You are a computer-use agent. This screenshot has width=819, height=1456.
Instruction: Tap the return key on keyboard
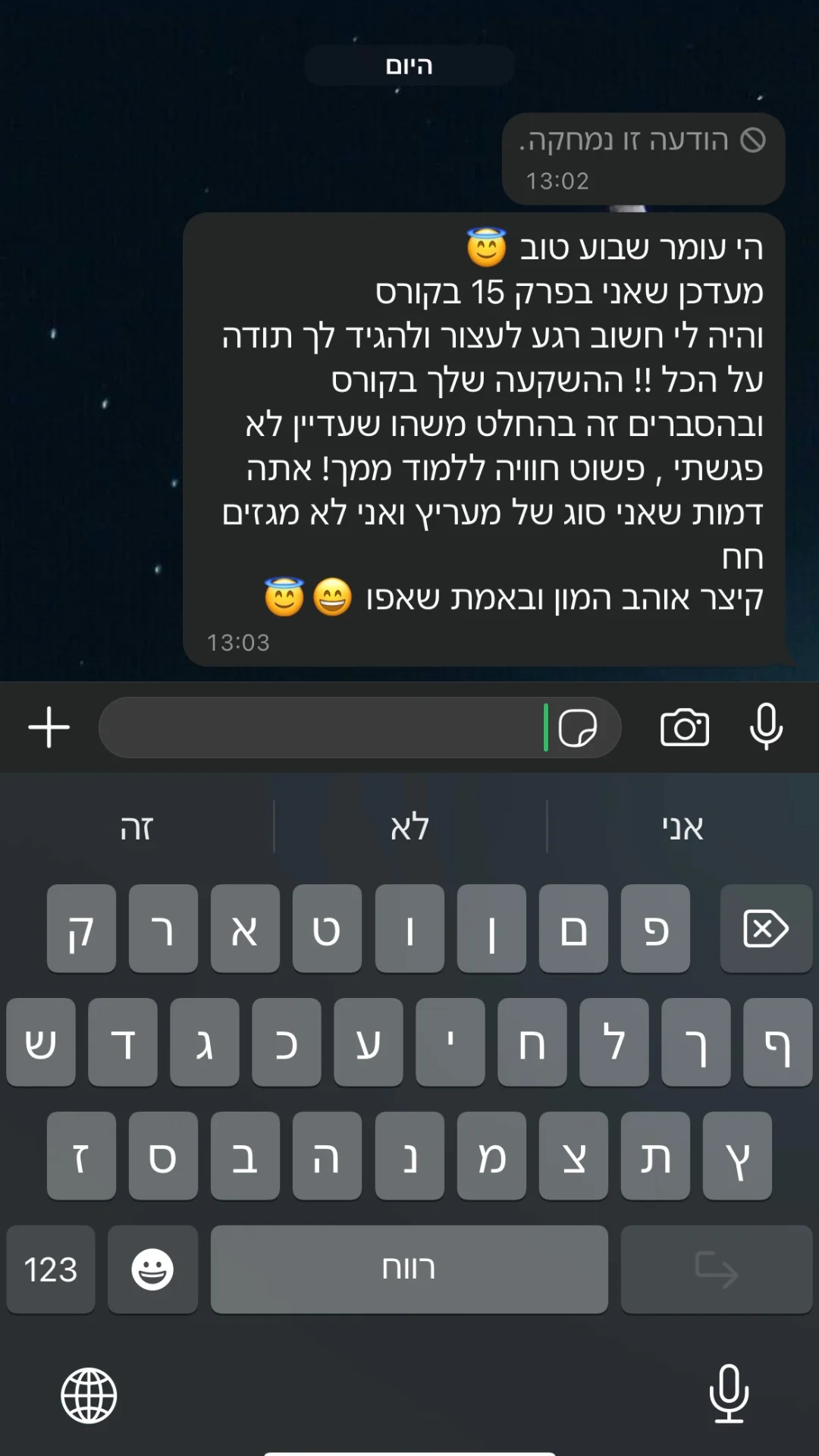pos(716,1269)
